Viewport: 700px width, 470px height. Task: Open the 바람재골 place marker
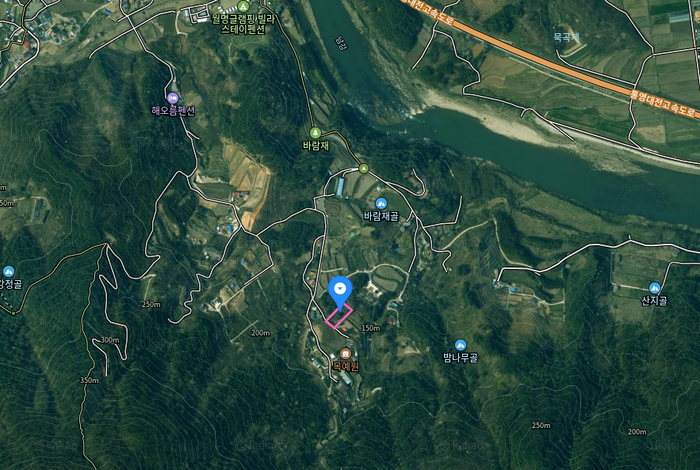click(381, 203)
